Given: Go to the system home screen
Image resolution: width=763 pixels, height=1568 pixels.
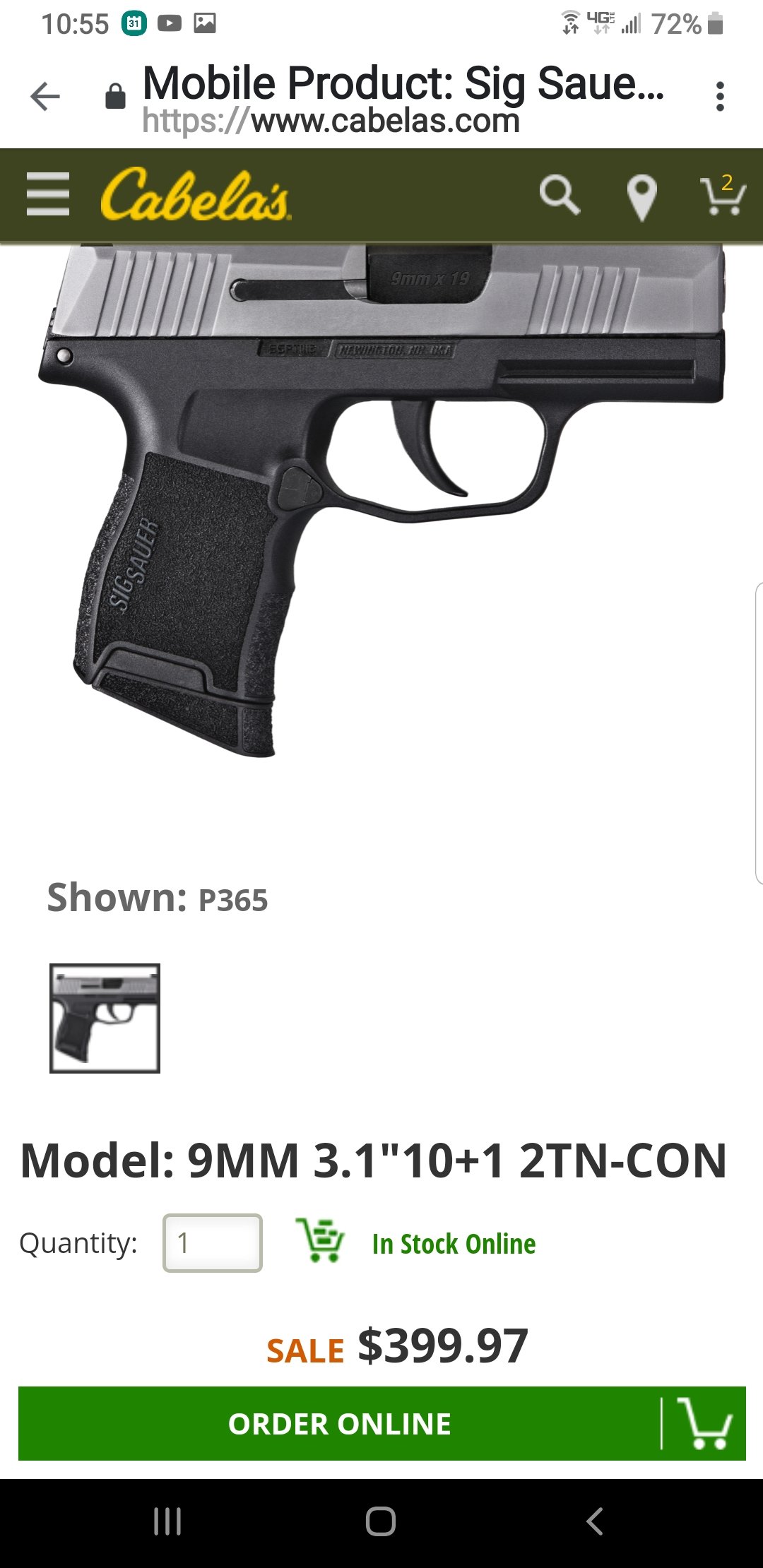Looking at the screenshot, I should click(x=381, y=1521).
